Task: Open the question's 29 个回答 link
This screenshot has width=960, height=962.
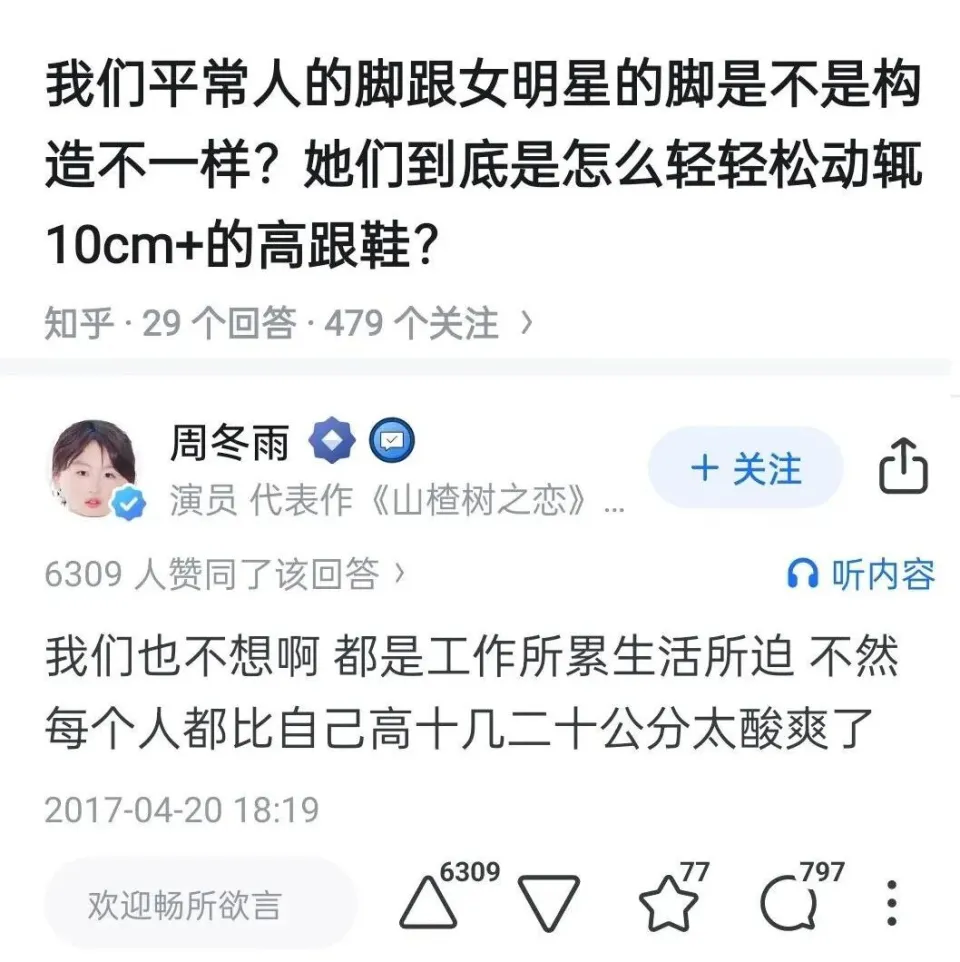Action: coord(219,324)
